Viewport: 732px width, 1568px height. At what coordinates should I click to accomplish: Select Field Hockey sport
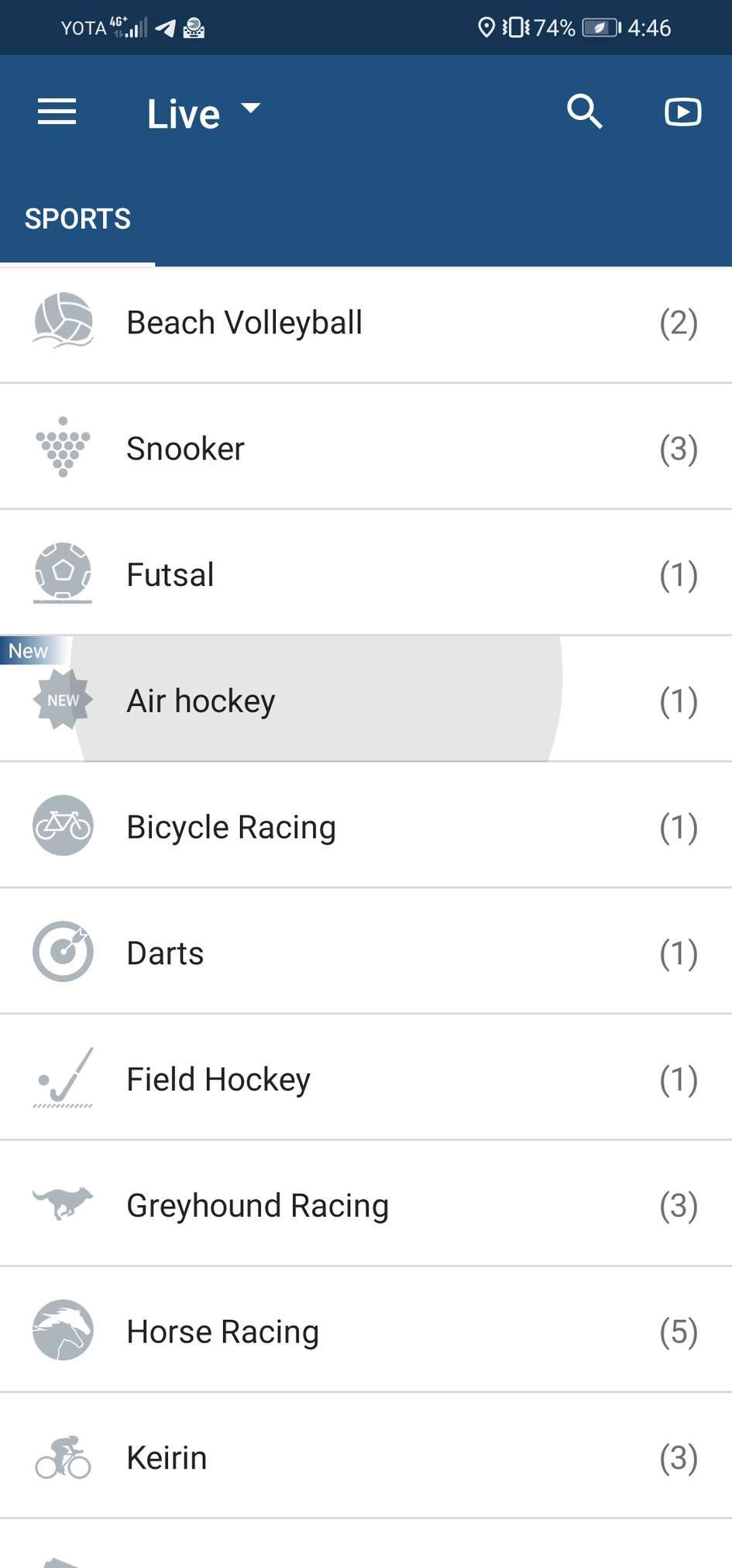click(x=218, y=1080)
